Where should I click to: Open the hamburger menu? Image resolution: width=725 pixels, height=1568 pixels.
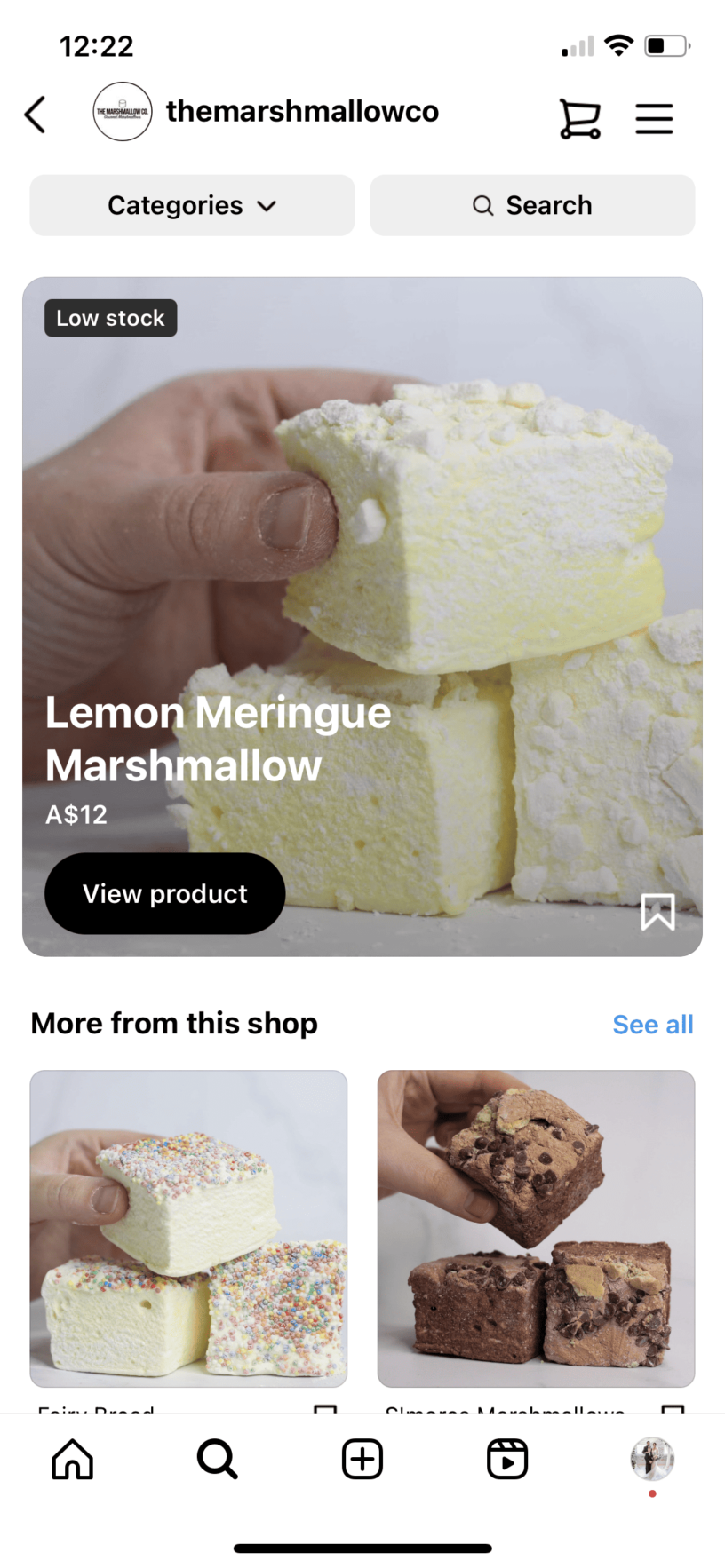coord(654,118)
